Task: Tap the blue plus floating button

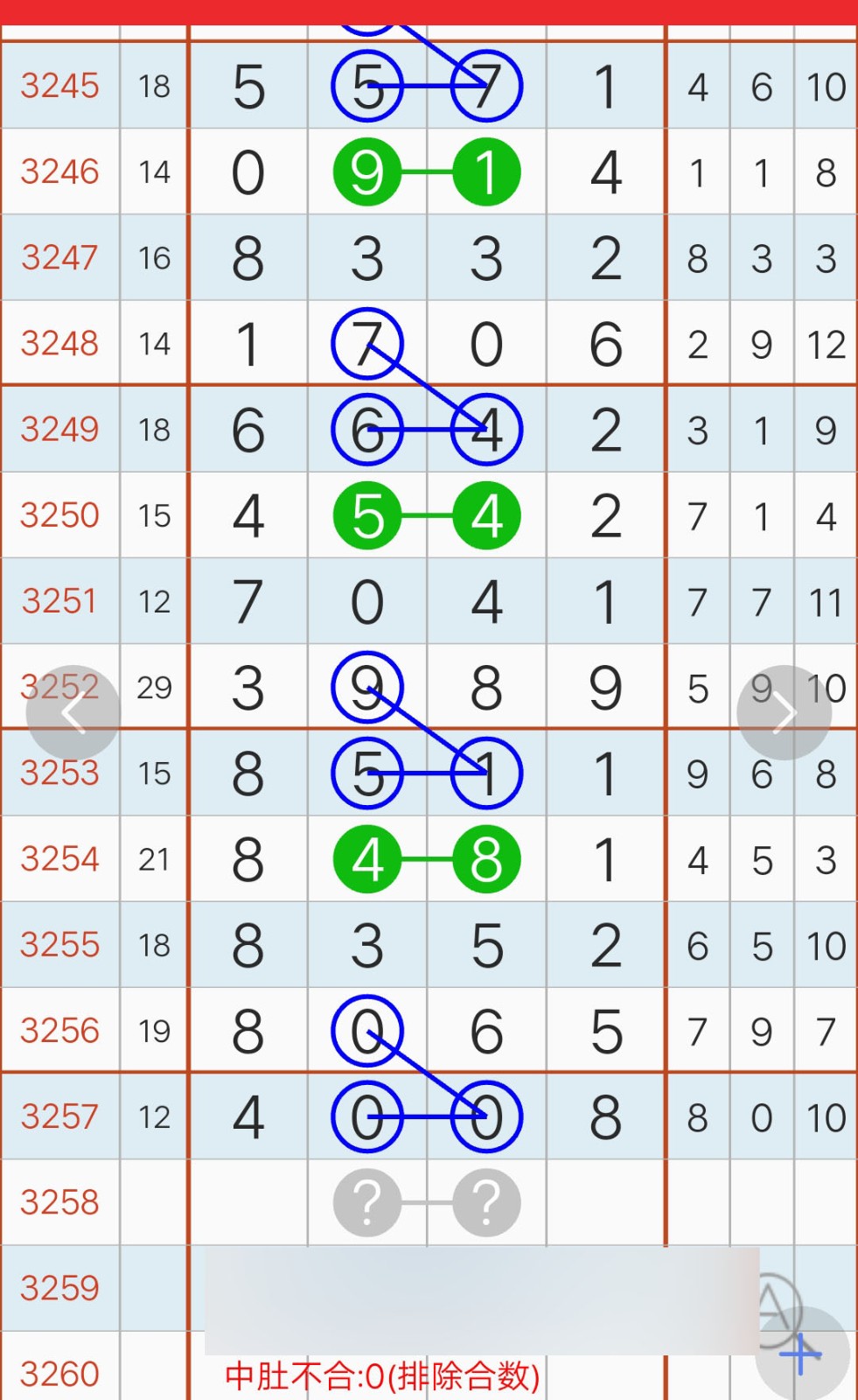Action: 801,1354
